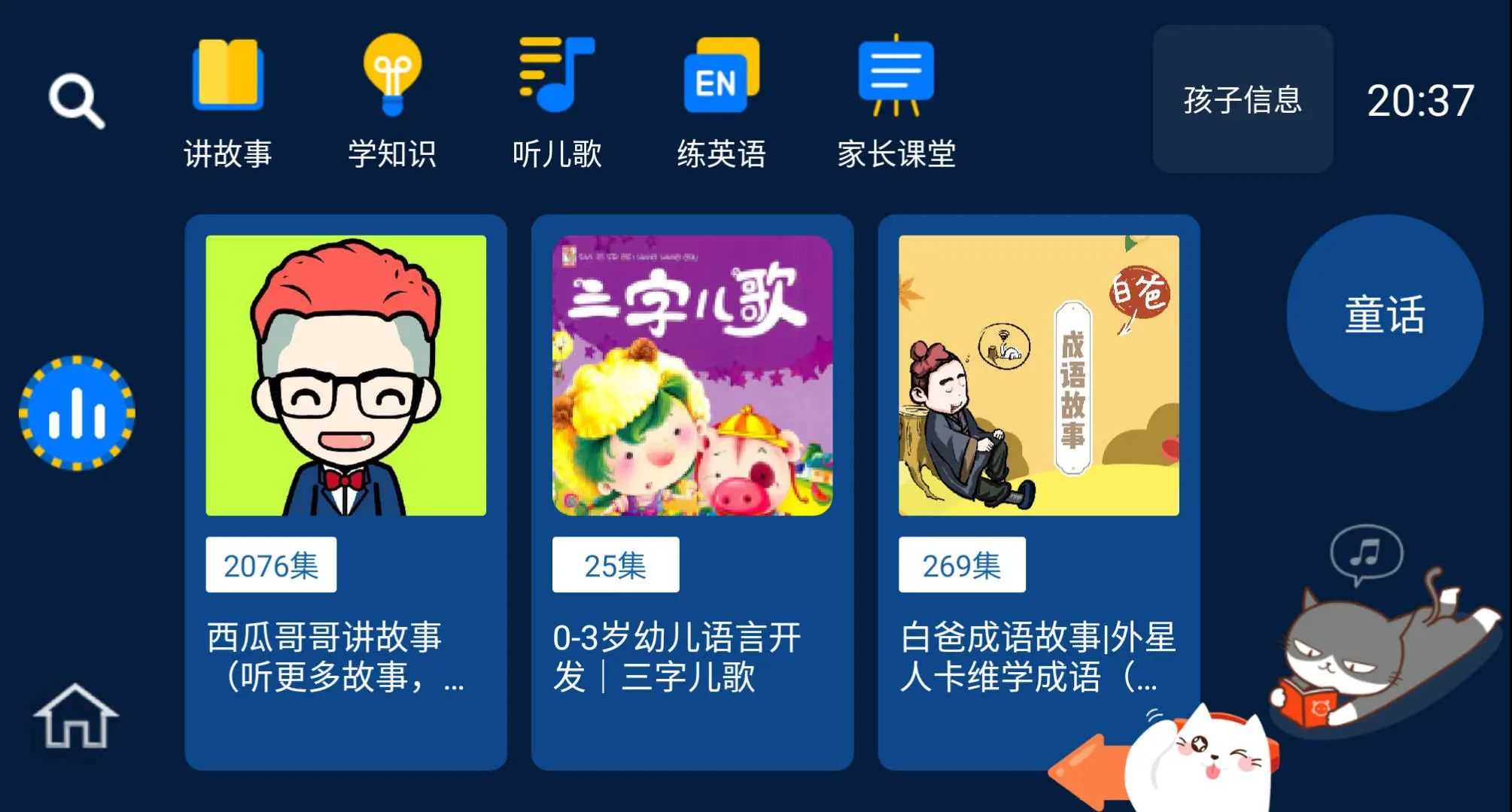This screenshot has width=1512, height=812.
Task: Open the 孩子信息 button
Action: pyautogui.click(x=1242, y=99)
